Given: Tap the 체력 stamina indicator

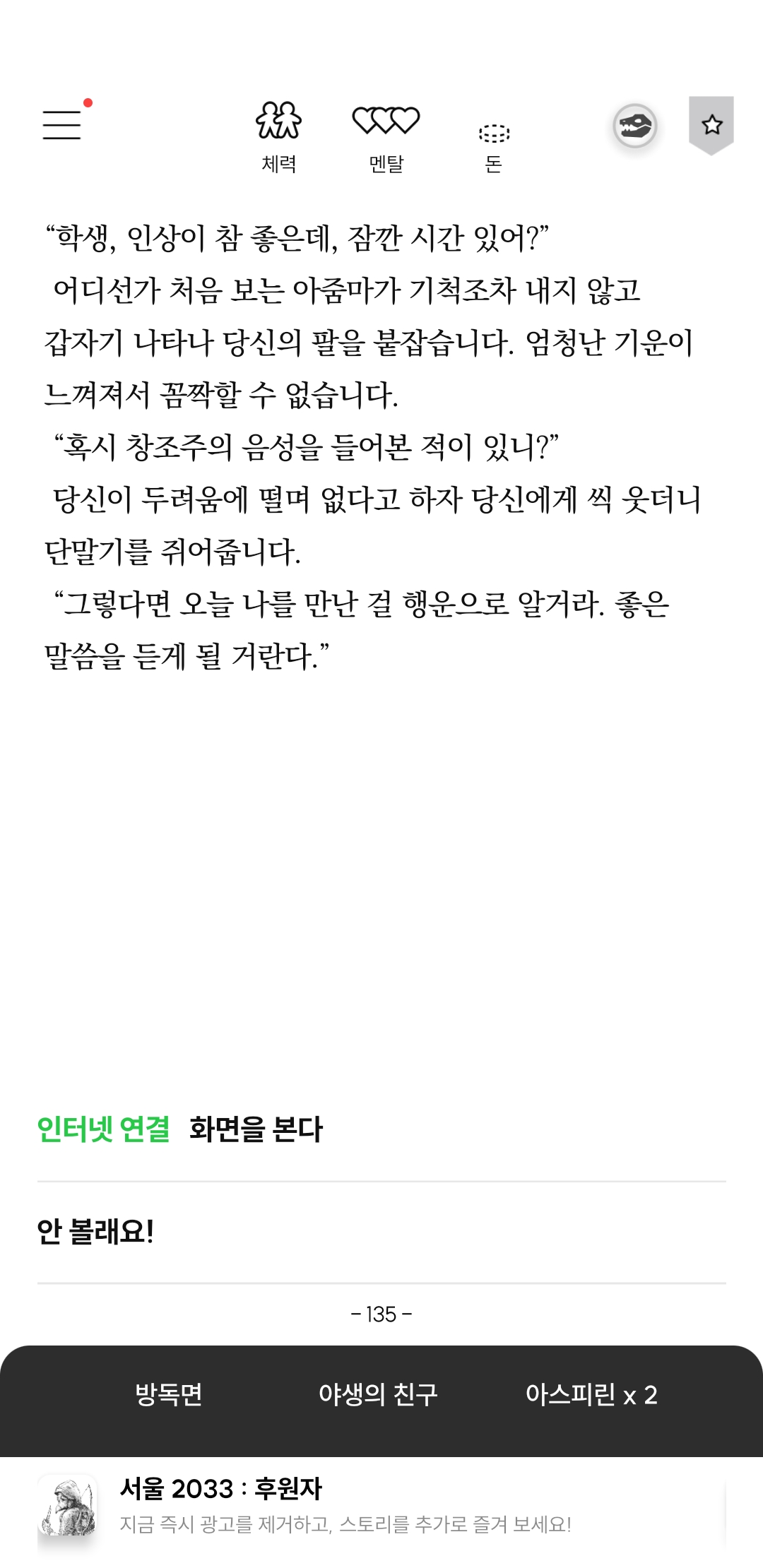Looking at the screenshot, I should tap(278, 136).
